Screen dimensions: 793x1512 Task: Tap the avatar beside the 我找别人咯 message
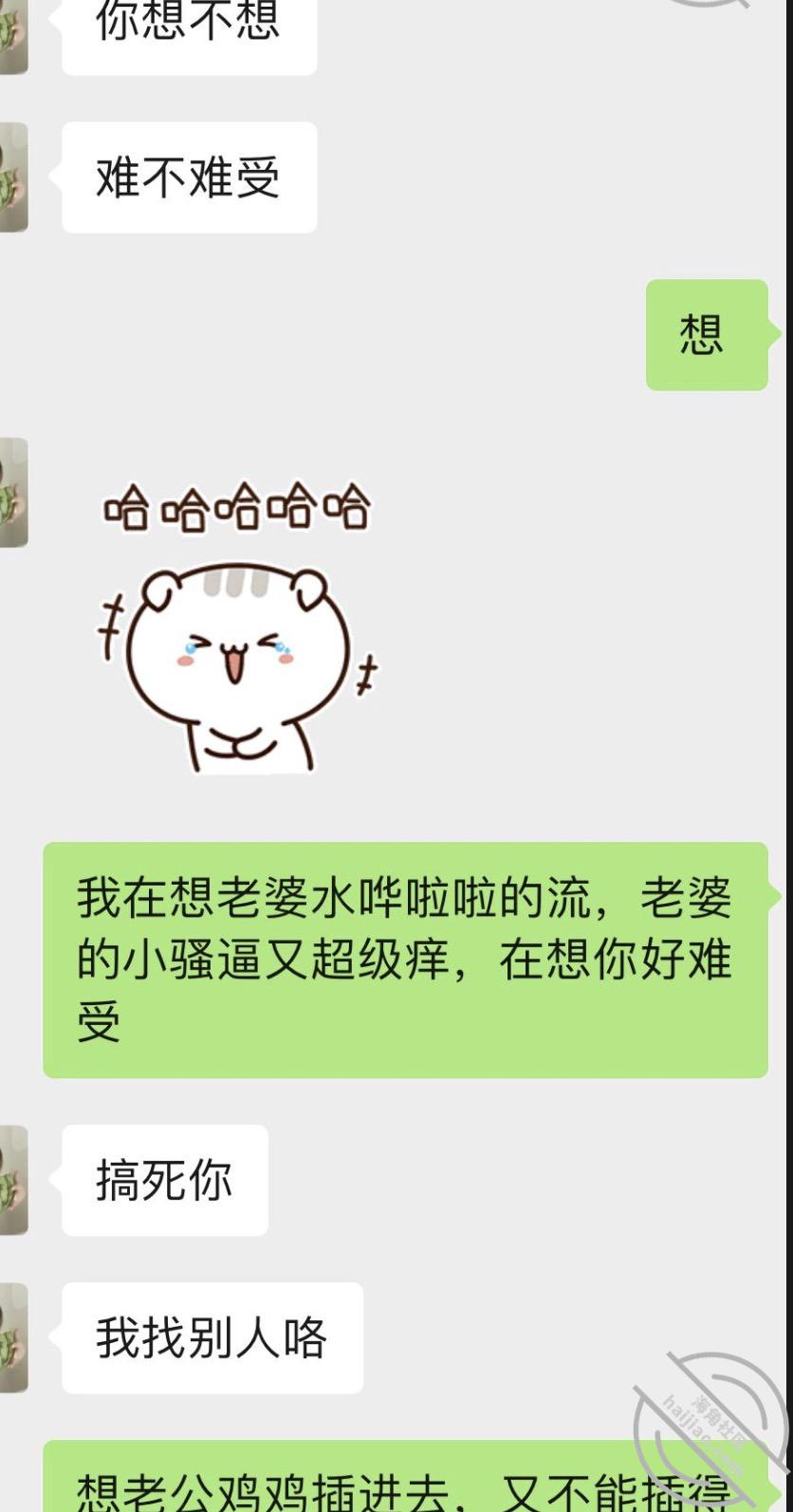tap(13, 1337)
